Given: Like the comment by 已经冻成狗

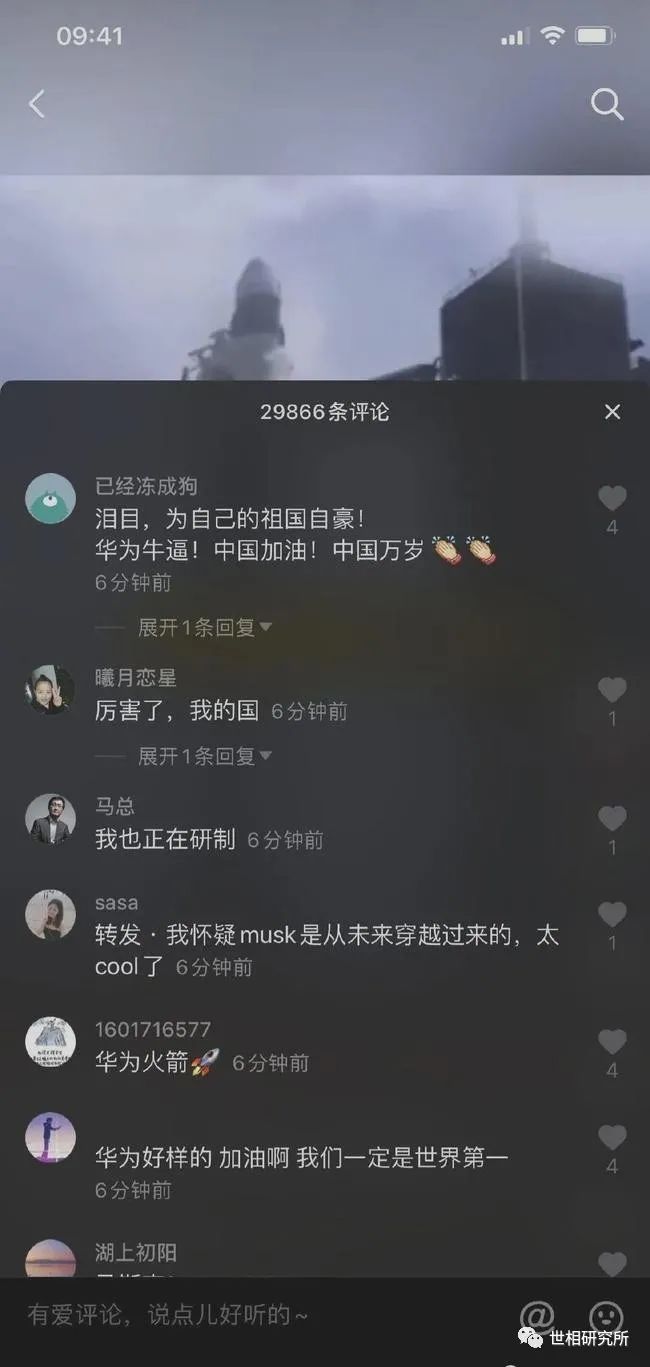Looking at the screenshot, I should click(612, 499).
